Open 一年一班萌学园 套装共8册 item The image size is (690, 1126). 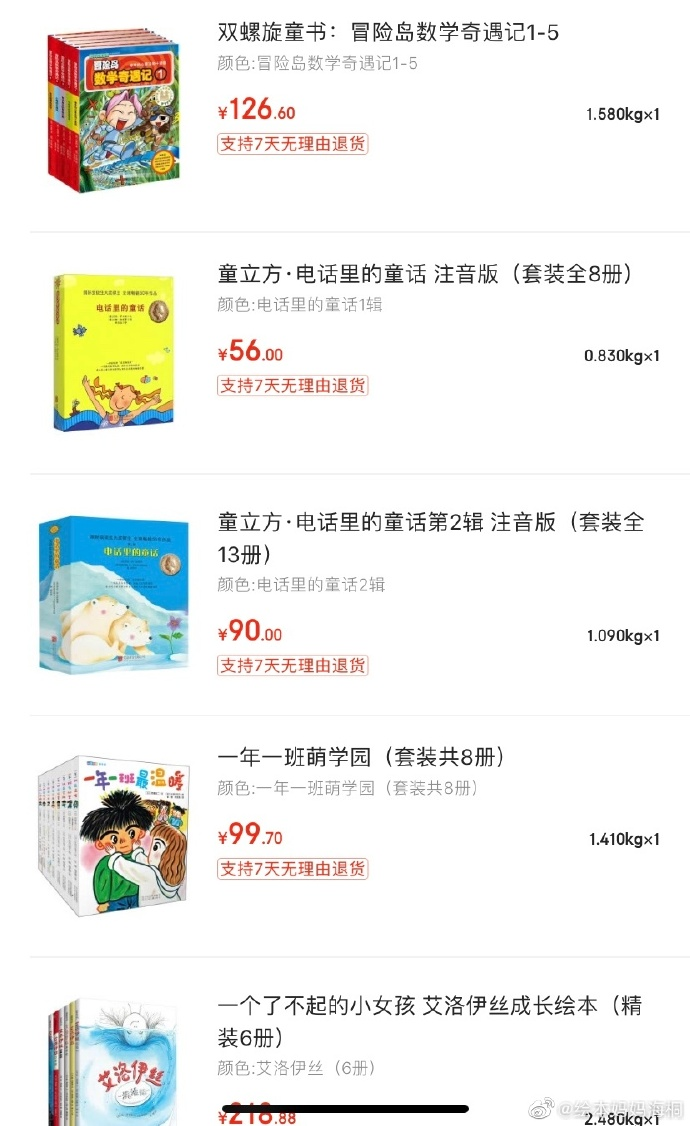point(361,757)
